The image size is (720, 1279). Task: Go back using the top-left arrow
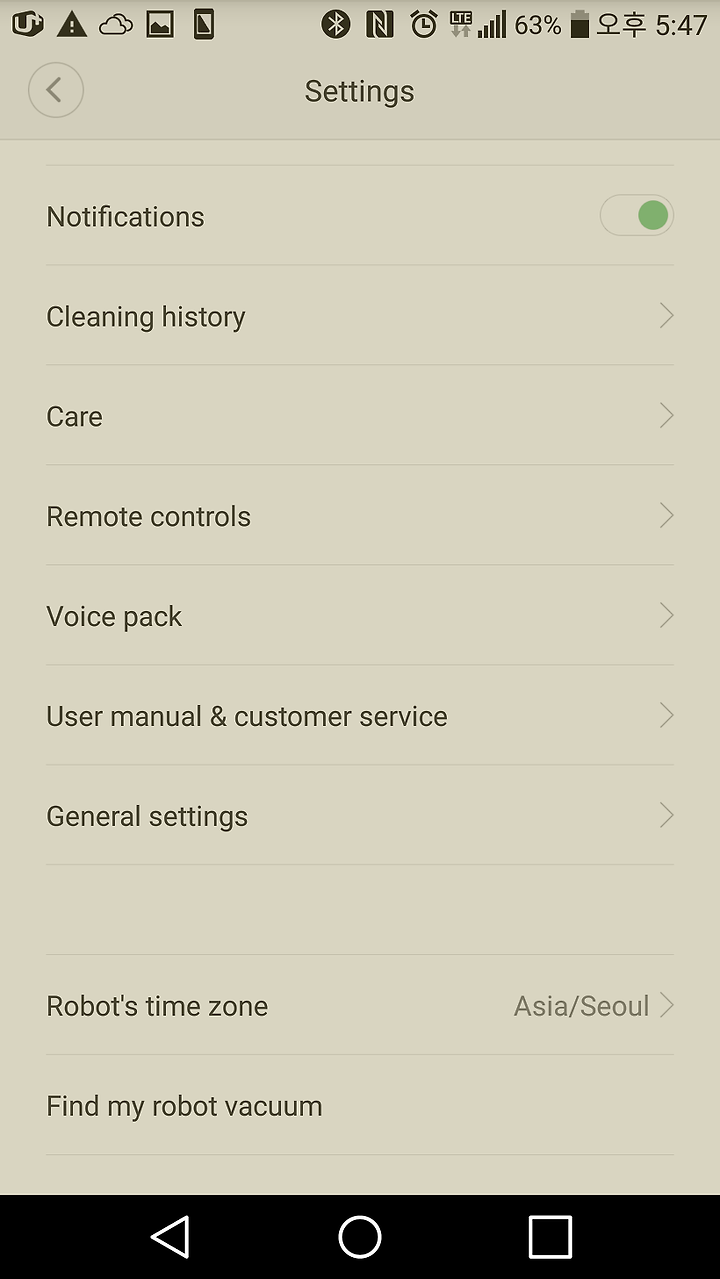[x=55, y=90]
